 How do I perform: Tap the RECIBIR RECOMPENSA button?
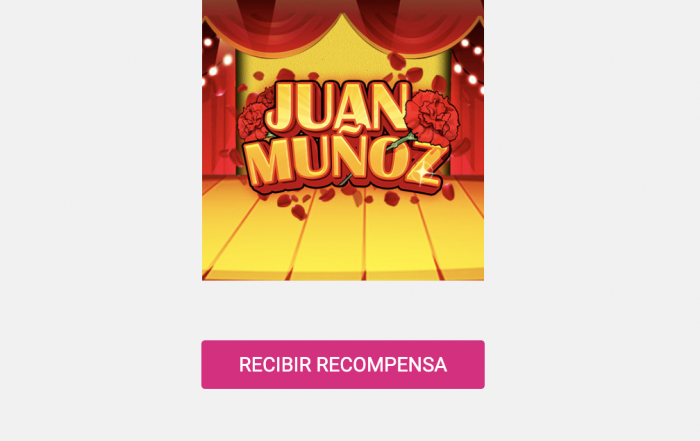[x=343, y=364]
